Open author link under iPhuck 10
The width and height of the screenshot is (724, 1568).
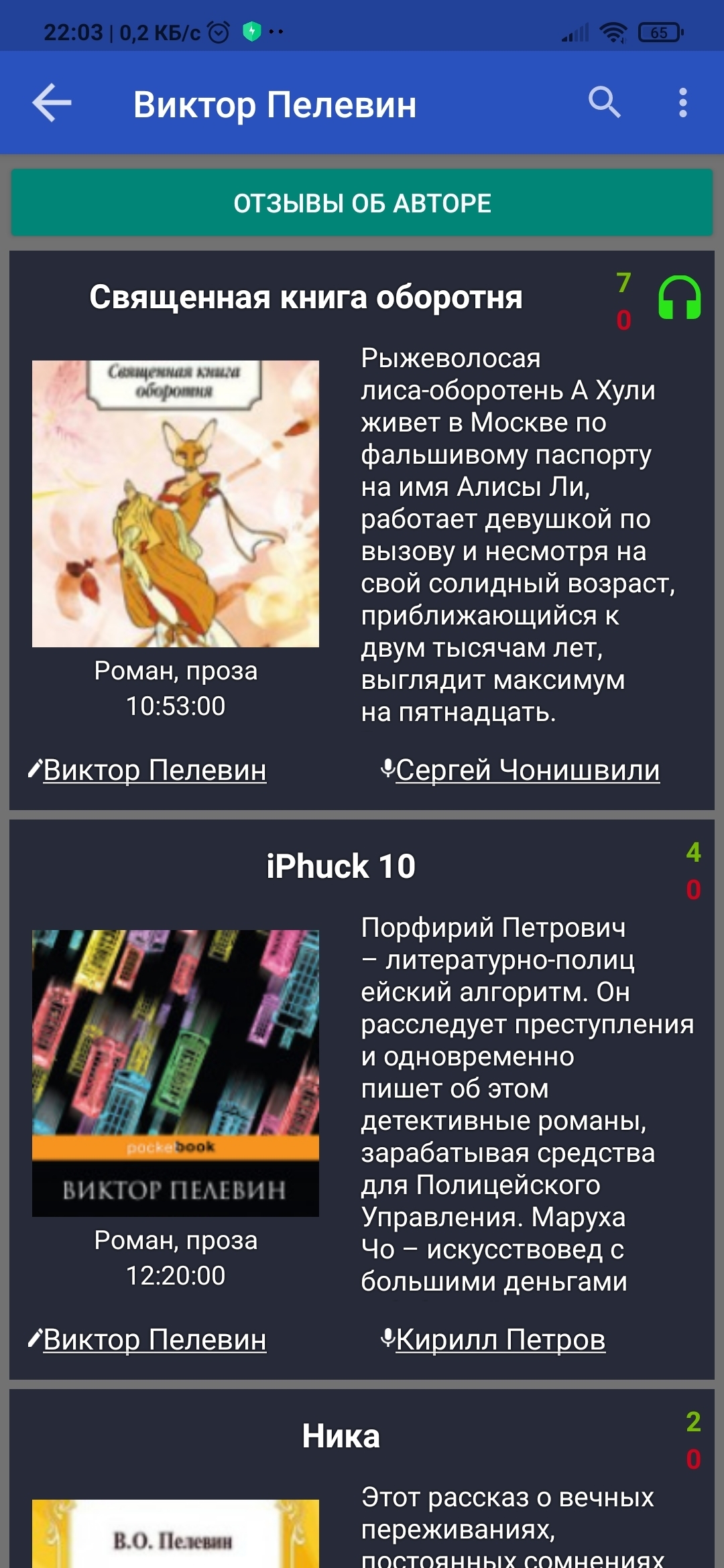click(x=155, y=1340)
